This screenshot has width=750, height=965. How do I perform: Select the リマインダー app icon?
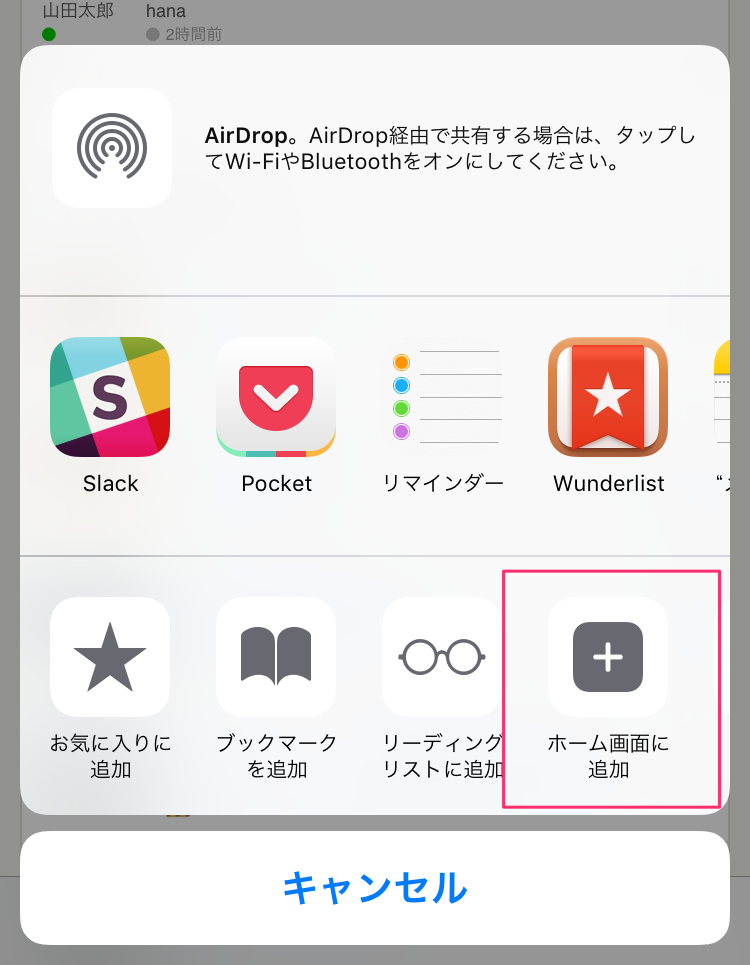442,396
